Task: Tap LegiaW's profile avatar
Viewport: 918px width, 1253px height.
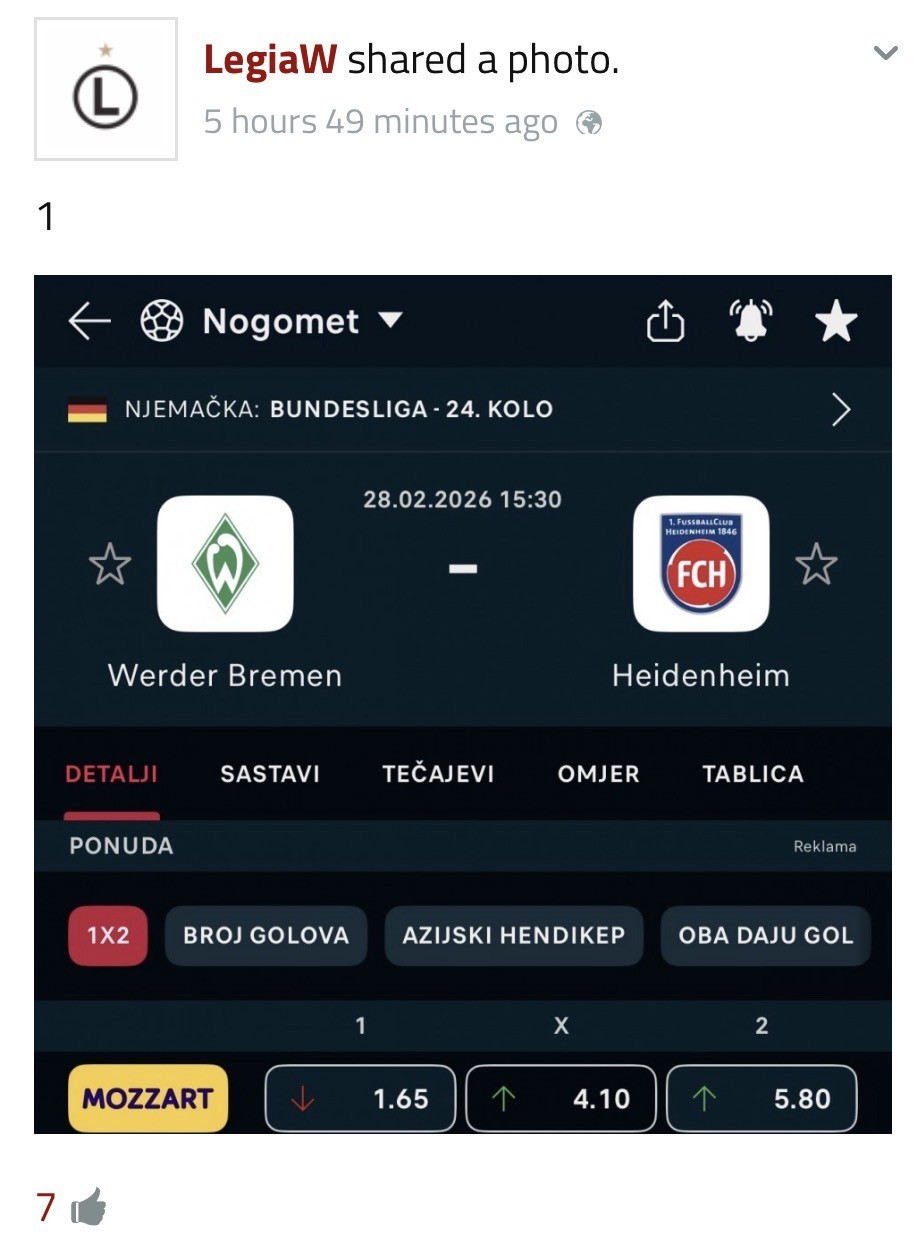Action: (106, 89)
